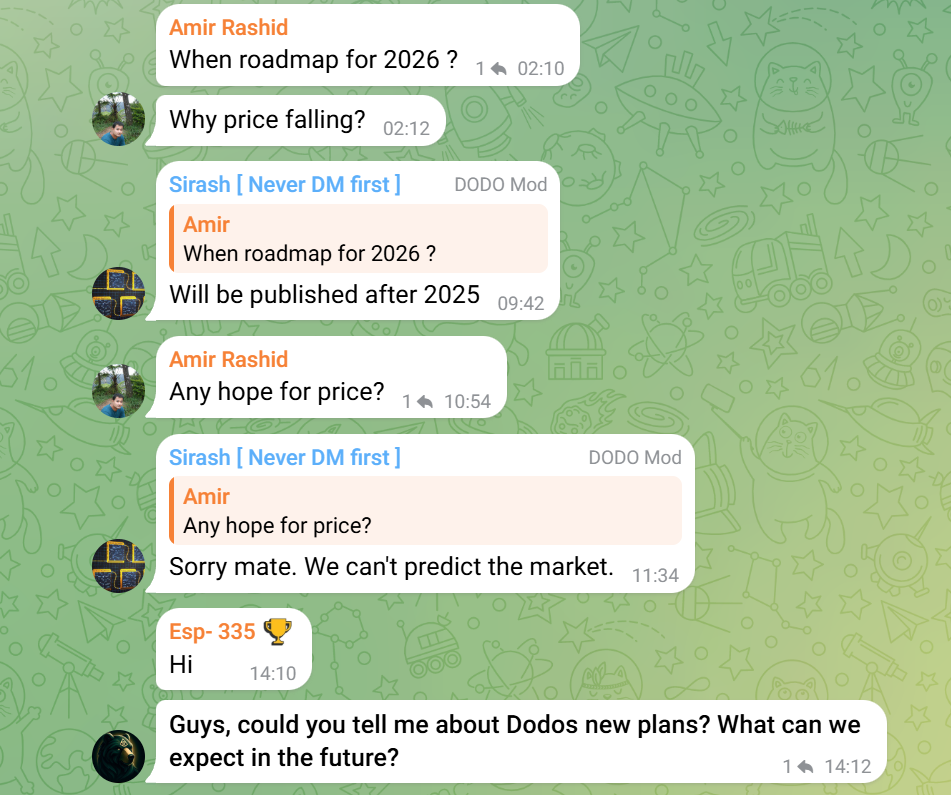Open Amir's avatar beside "Why price falling?"
The image size is (951, 795).
point(118,120)
